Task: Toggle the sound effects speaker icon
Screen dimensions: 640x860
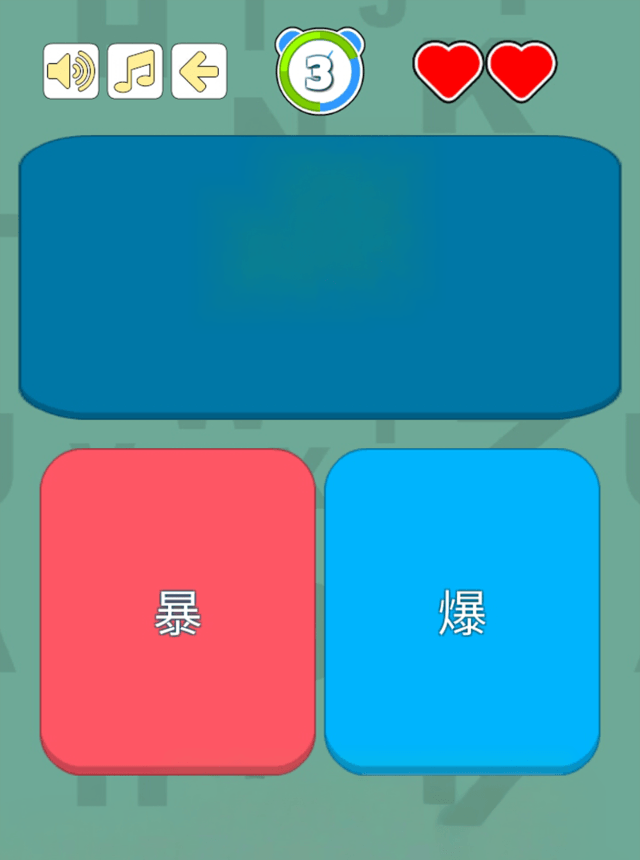Action: point(71,71)
